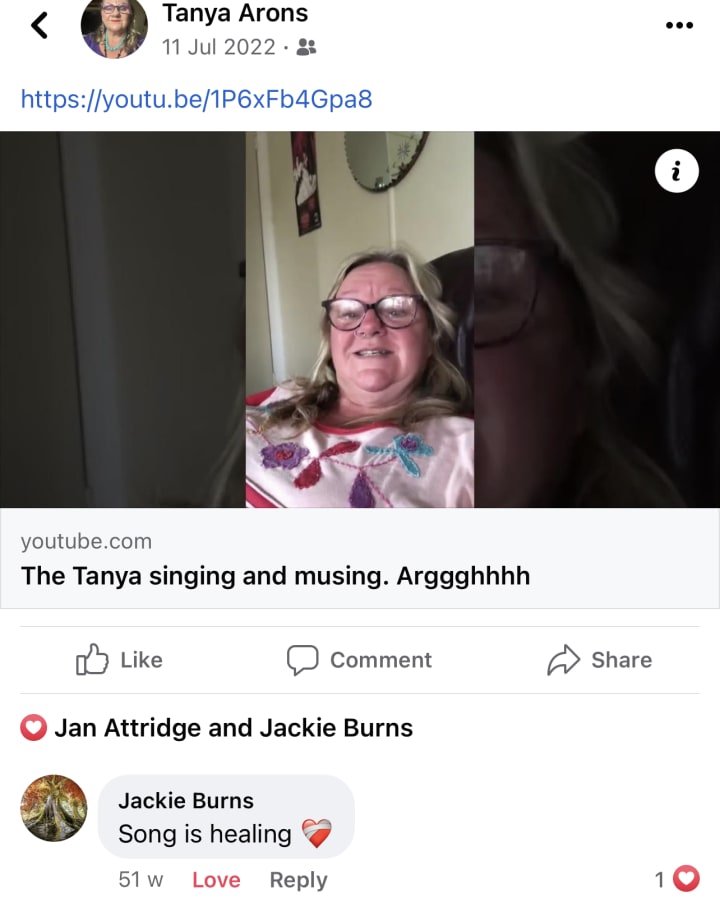Tap the info icon on the video preview

676,172
